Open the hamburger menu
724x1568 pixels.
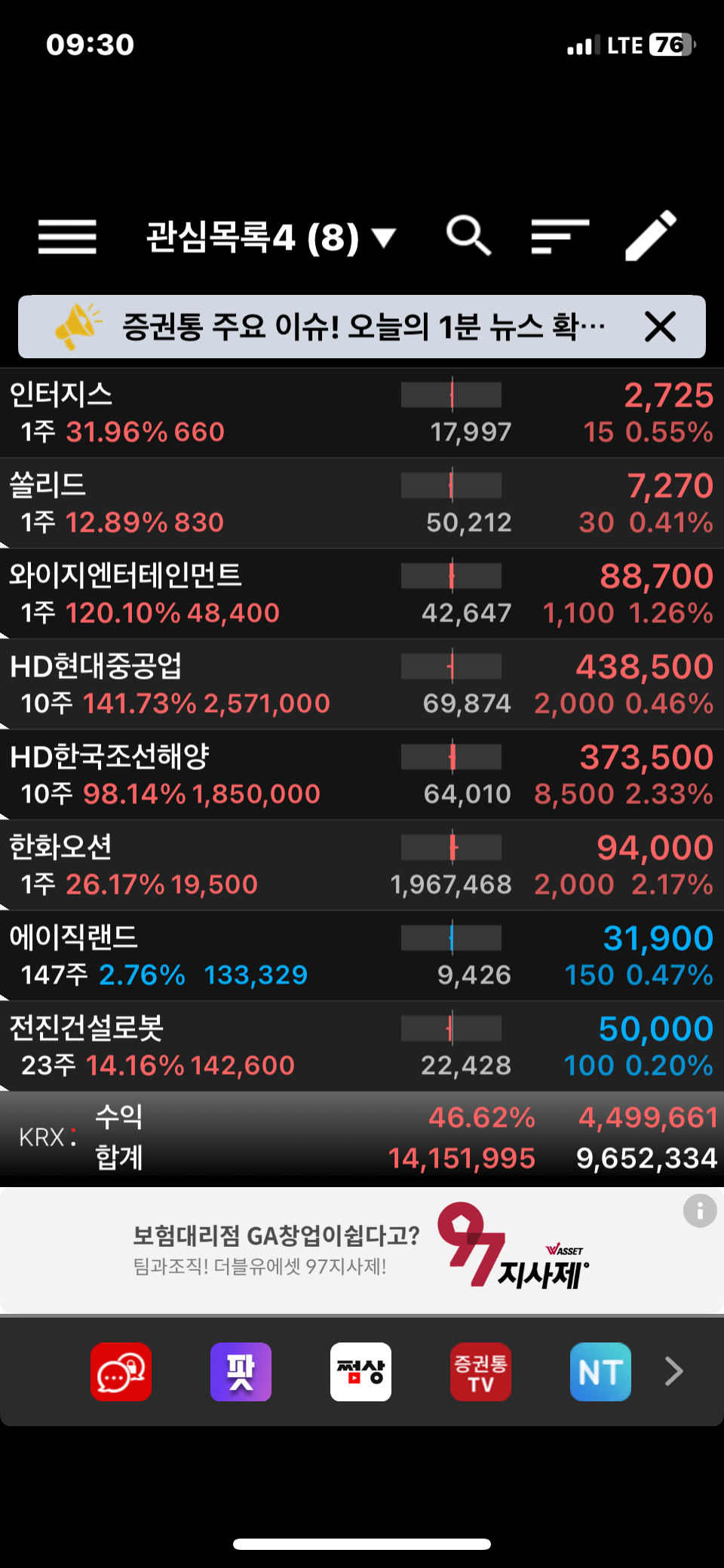click(x=67, y=237)
